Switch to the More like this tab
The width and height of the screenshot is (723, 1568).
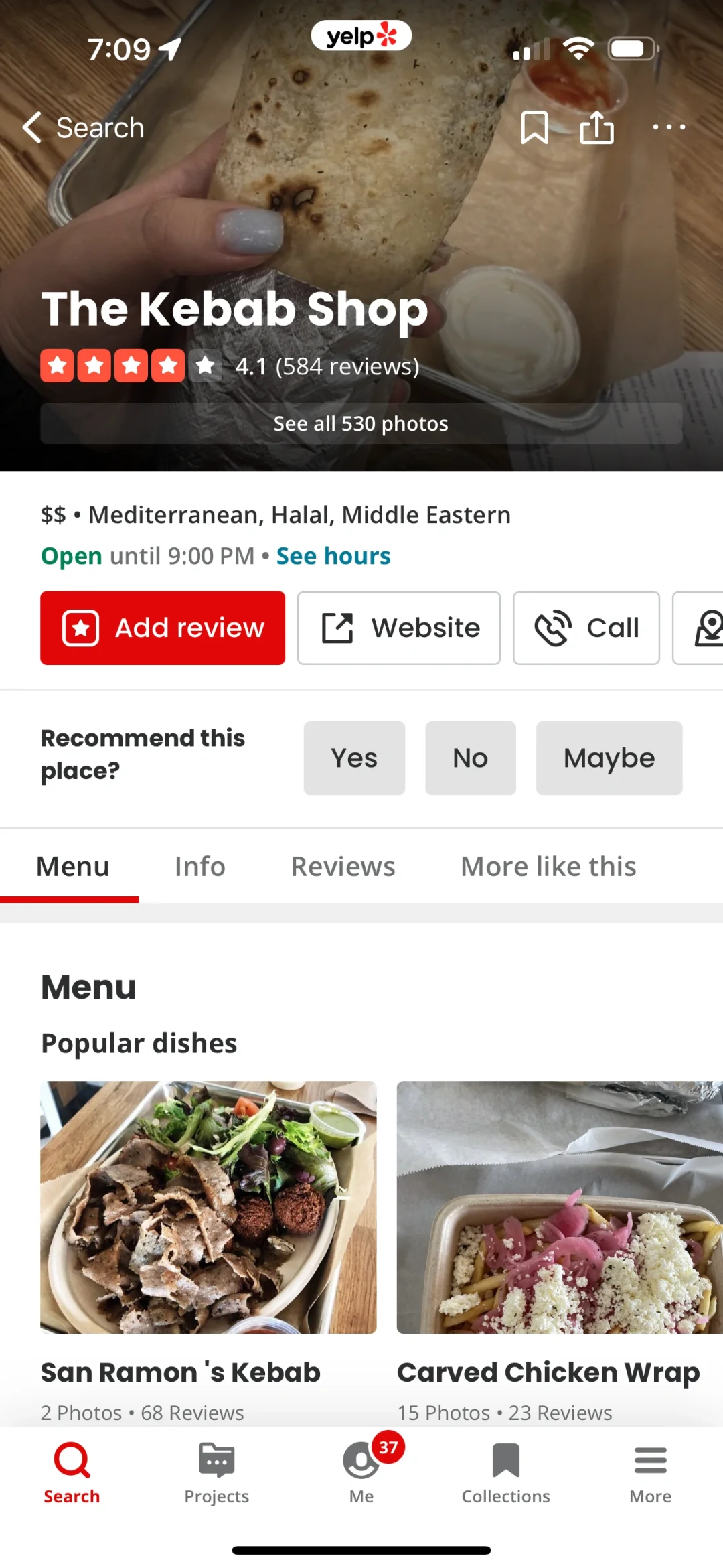[x=548, y=866]
